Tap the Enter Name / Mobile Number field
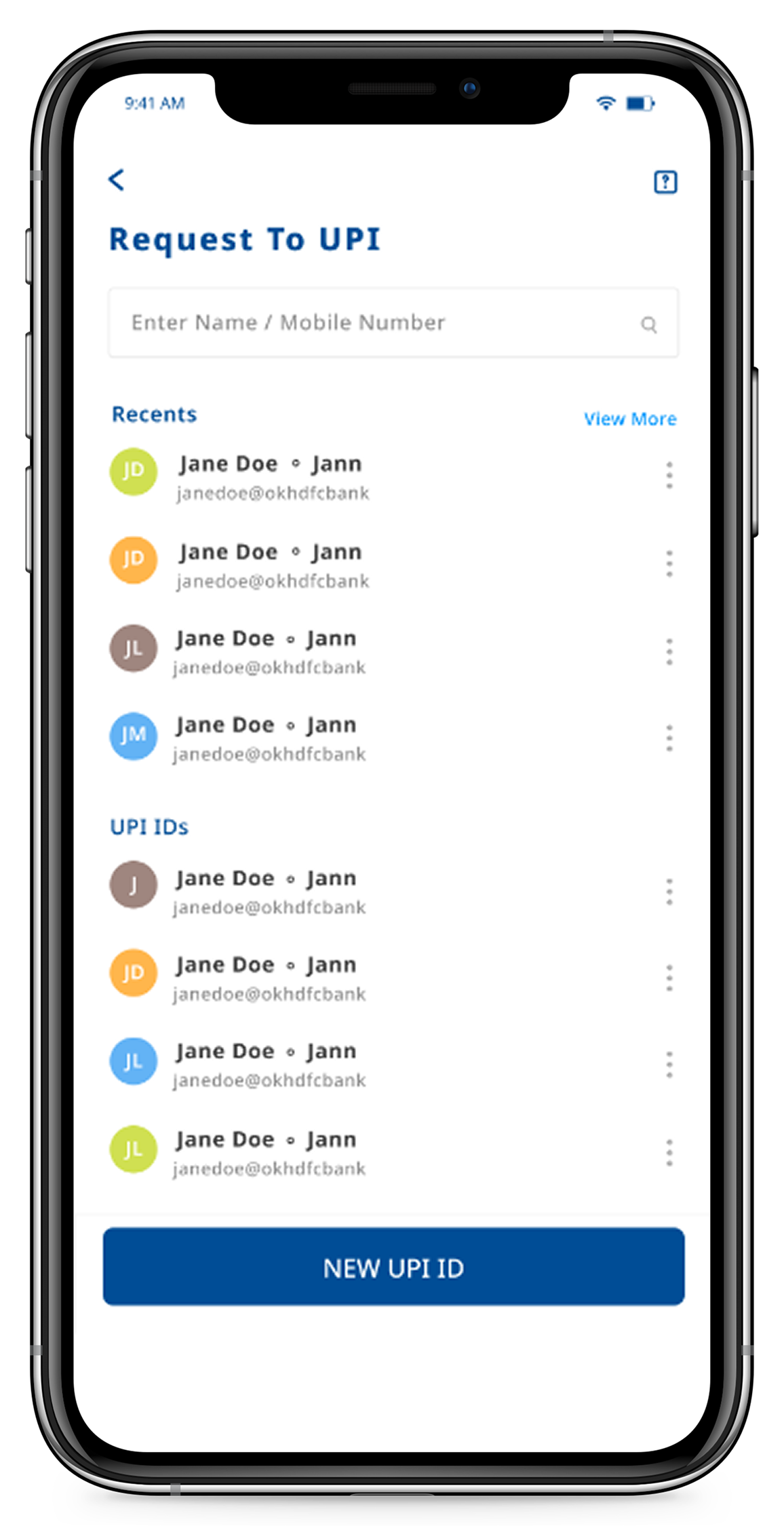784x1526 pixels. [x=366, y=322]
